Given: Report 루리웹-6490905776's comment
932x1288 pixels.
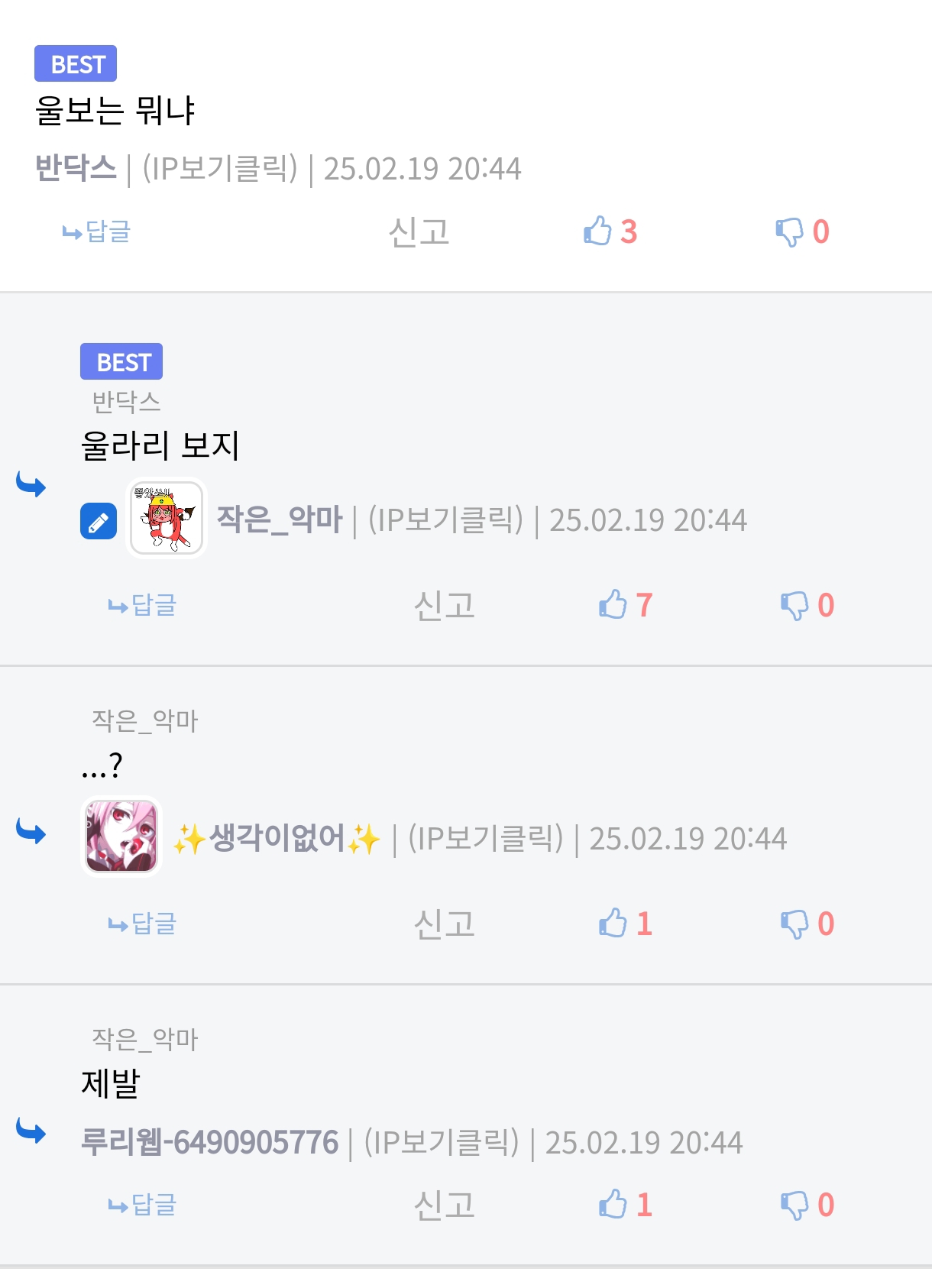Looking at the screenshot, I should pos(444,1205).
